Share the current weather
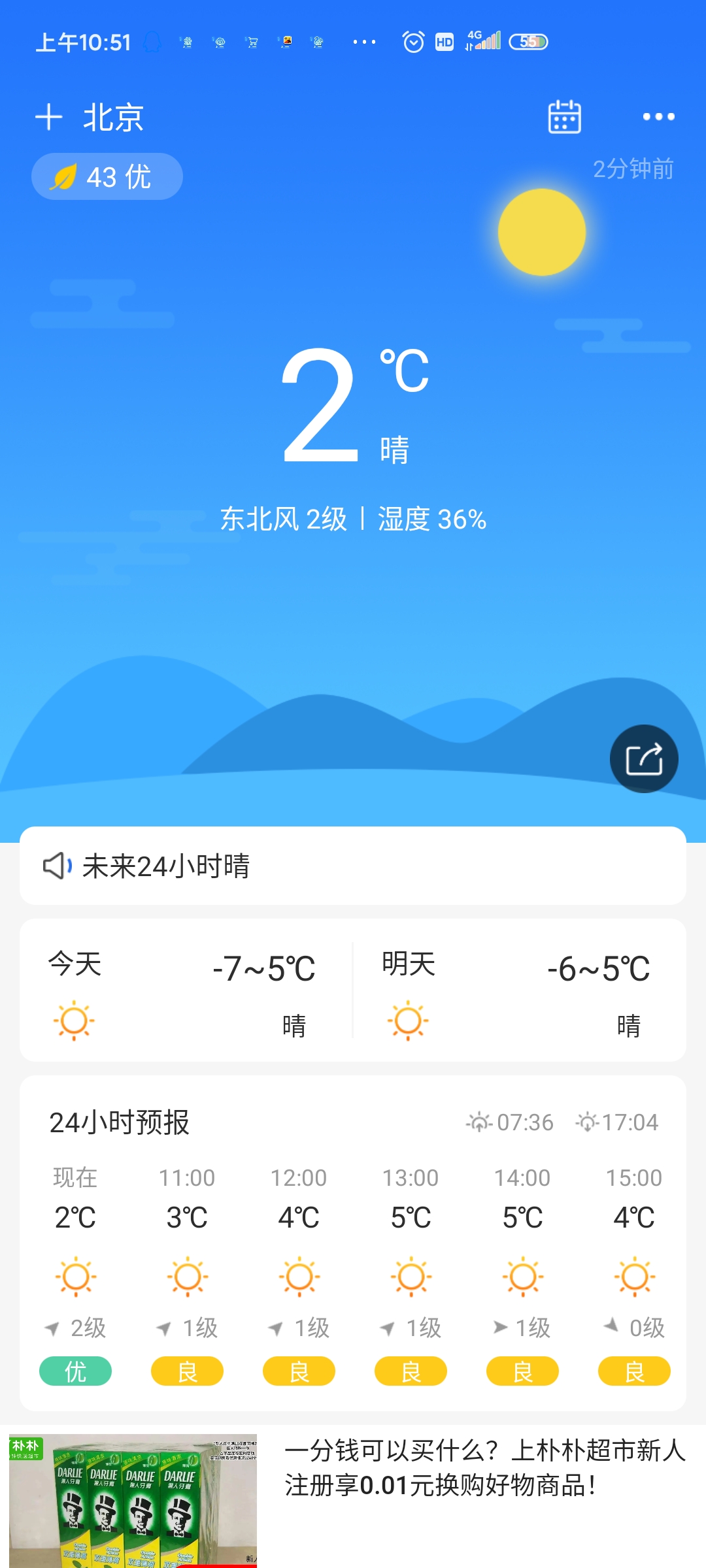The width and height of the screenshot is (706, 1568). tap(644, 759)
